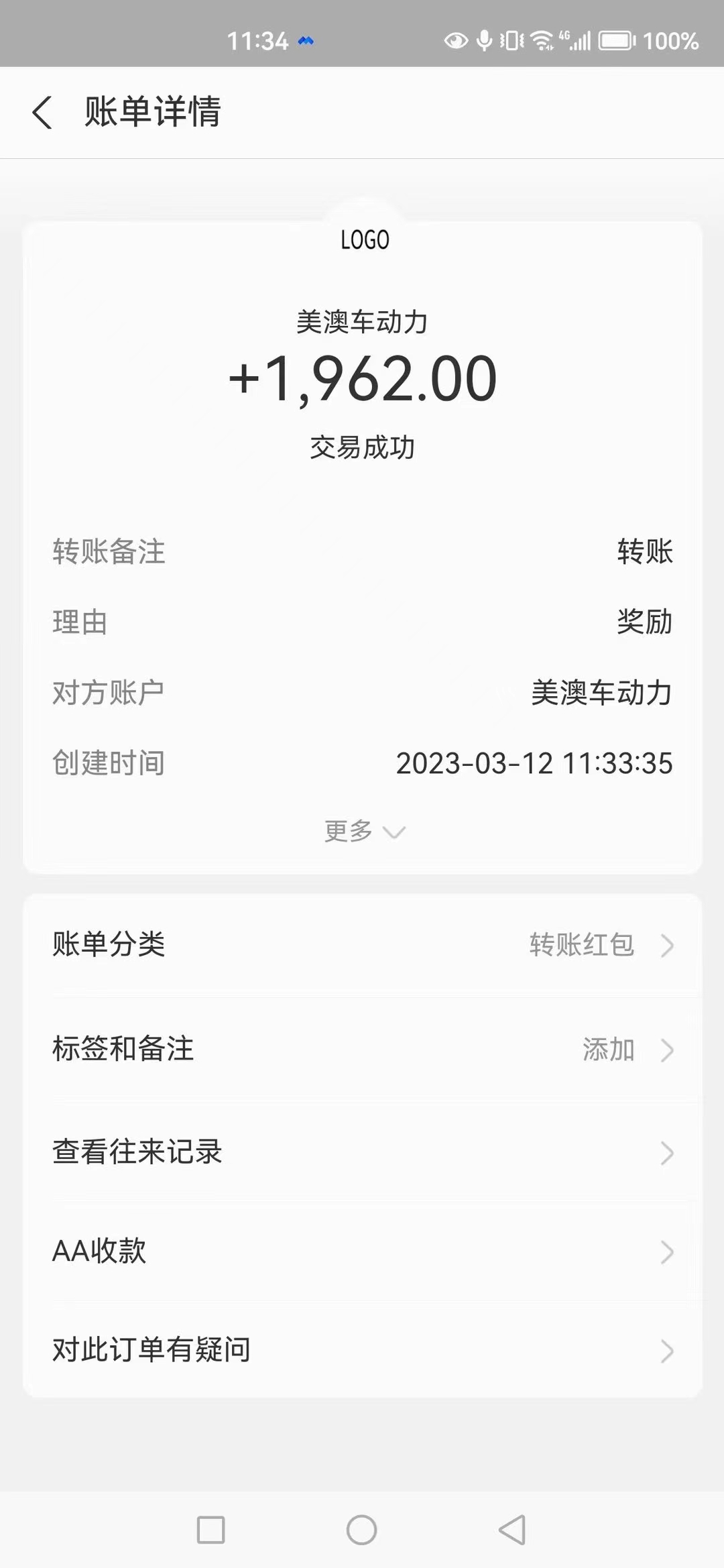Image resolution: width=724 pixels, height=1568 pixels.
Task: Open 对此订单有疑问 via its chevron
Action: (x=666, y=1349)
